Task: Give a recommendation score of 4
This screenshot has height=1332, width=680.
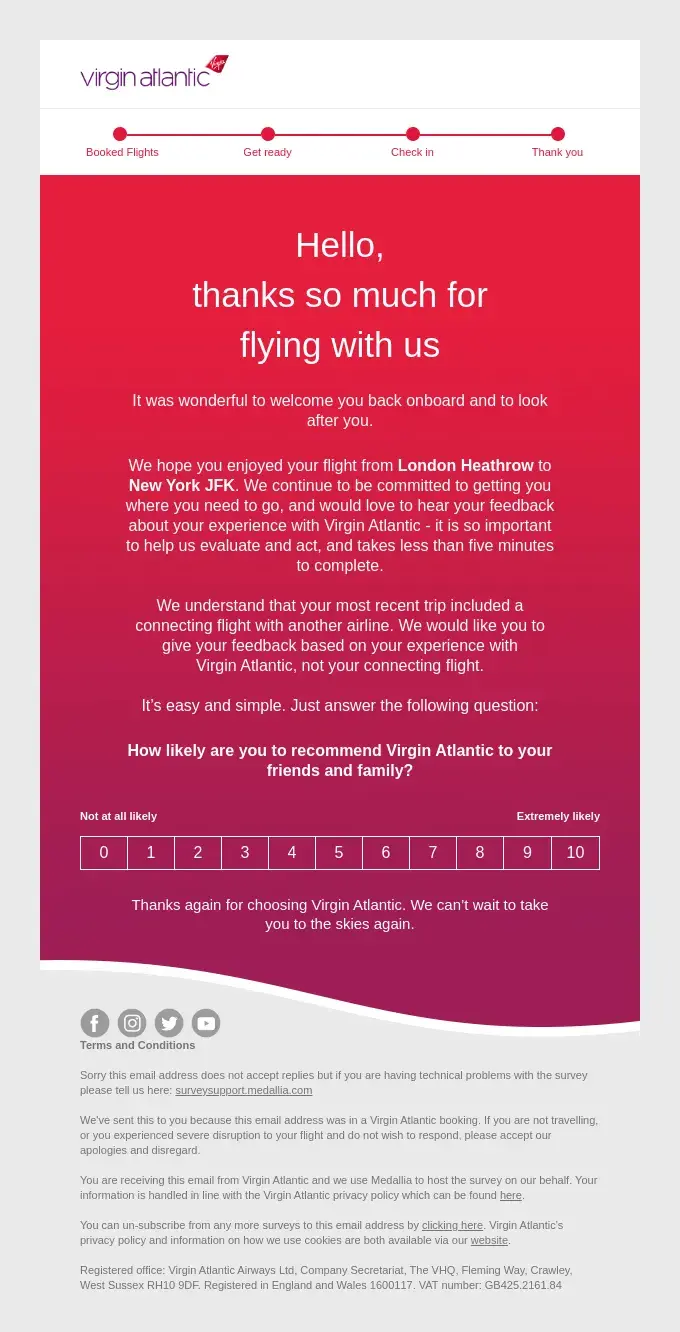Action: tap(292, 853)
